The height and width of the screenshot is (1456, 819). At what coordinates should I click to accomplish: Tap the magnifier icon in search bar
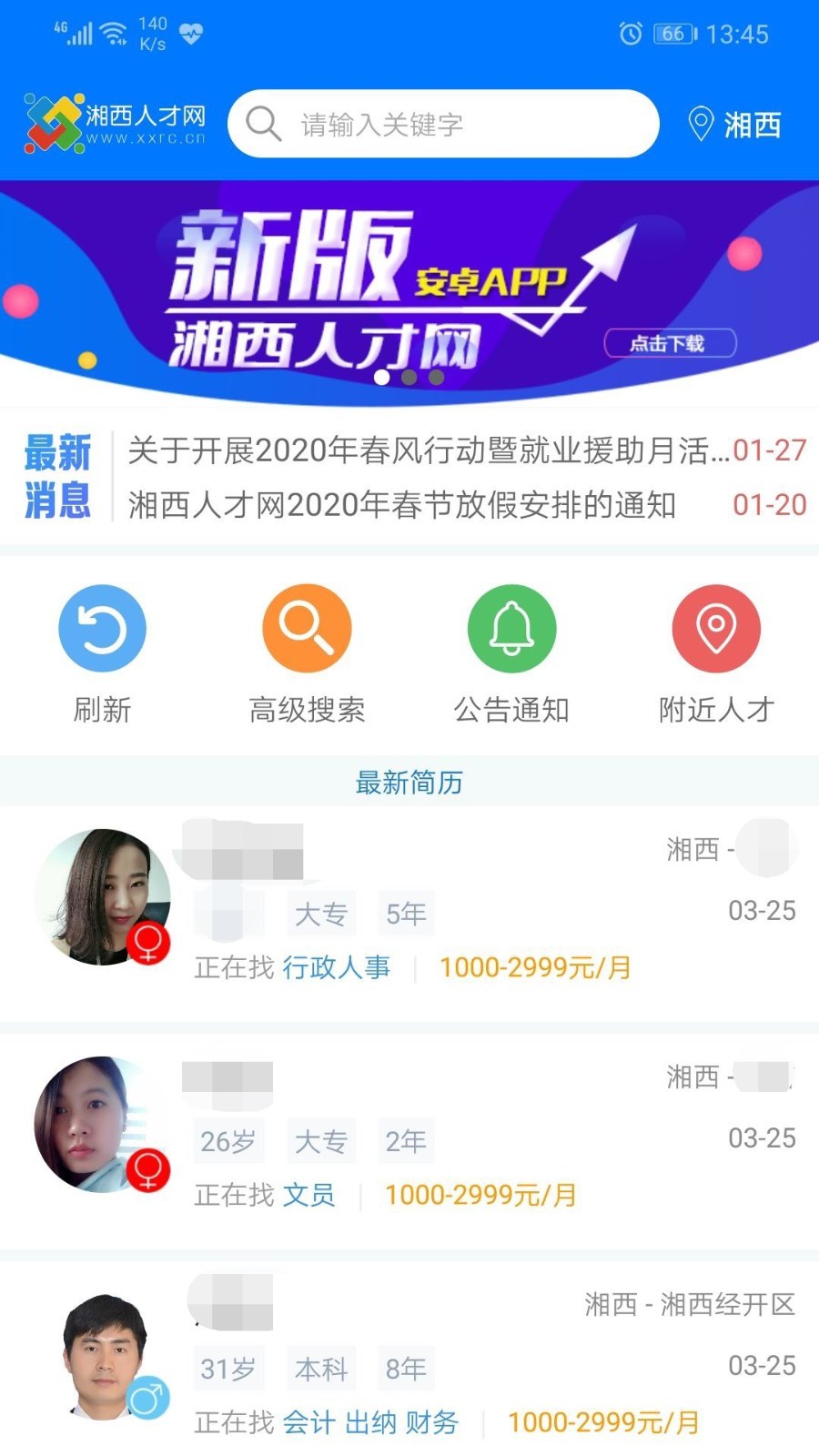(264, 123)
